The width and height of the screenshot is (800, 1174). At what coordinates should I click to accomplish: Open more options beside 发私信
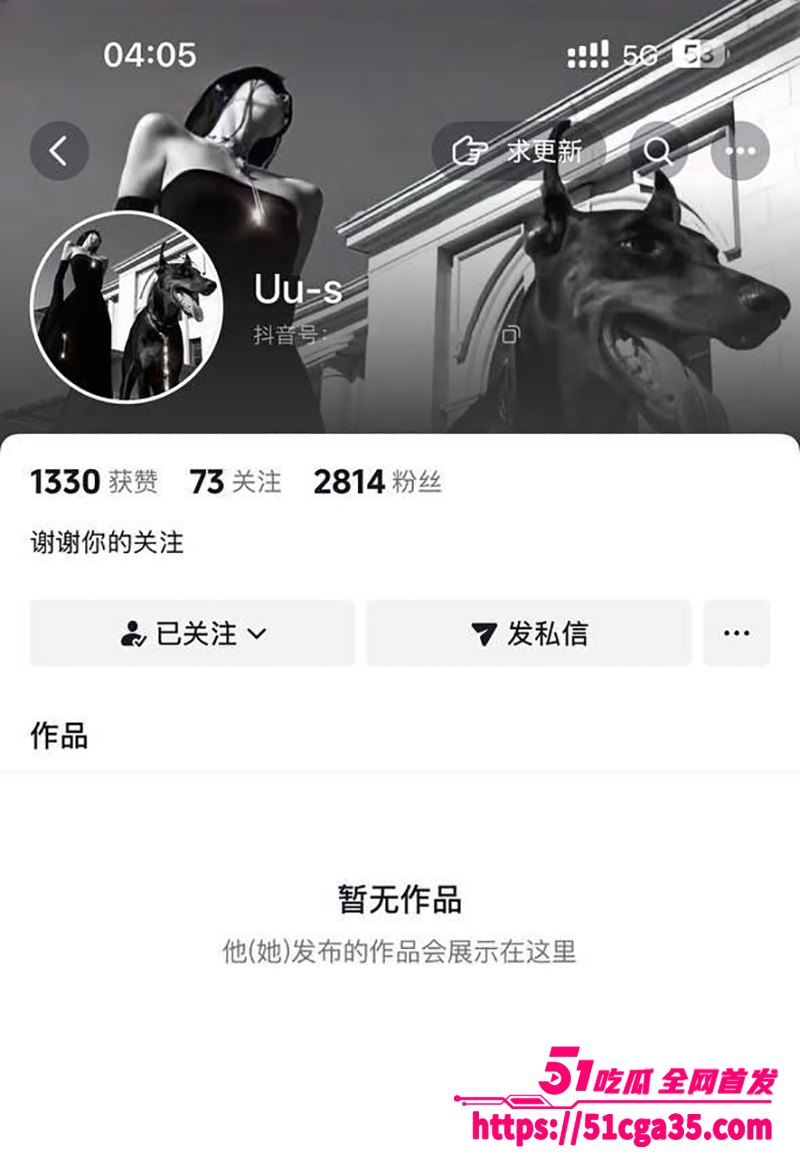click(736, 633)
